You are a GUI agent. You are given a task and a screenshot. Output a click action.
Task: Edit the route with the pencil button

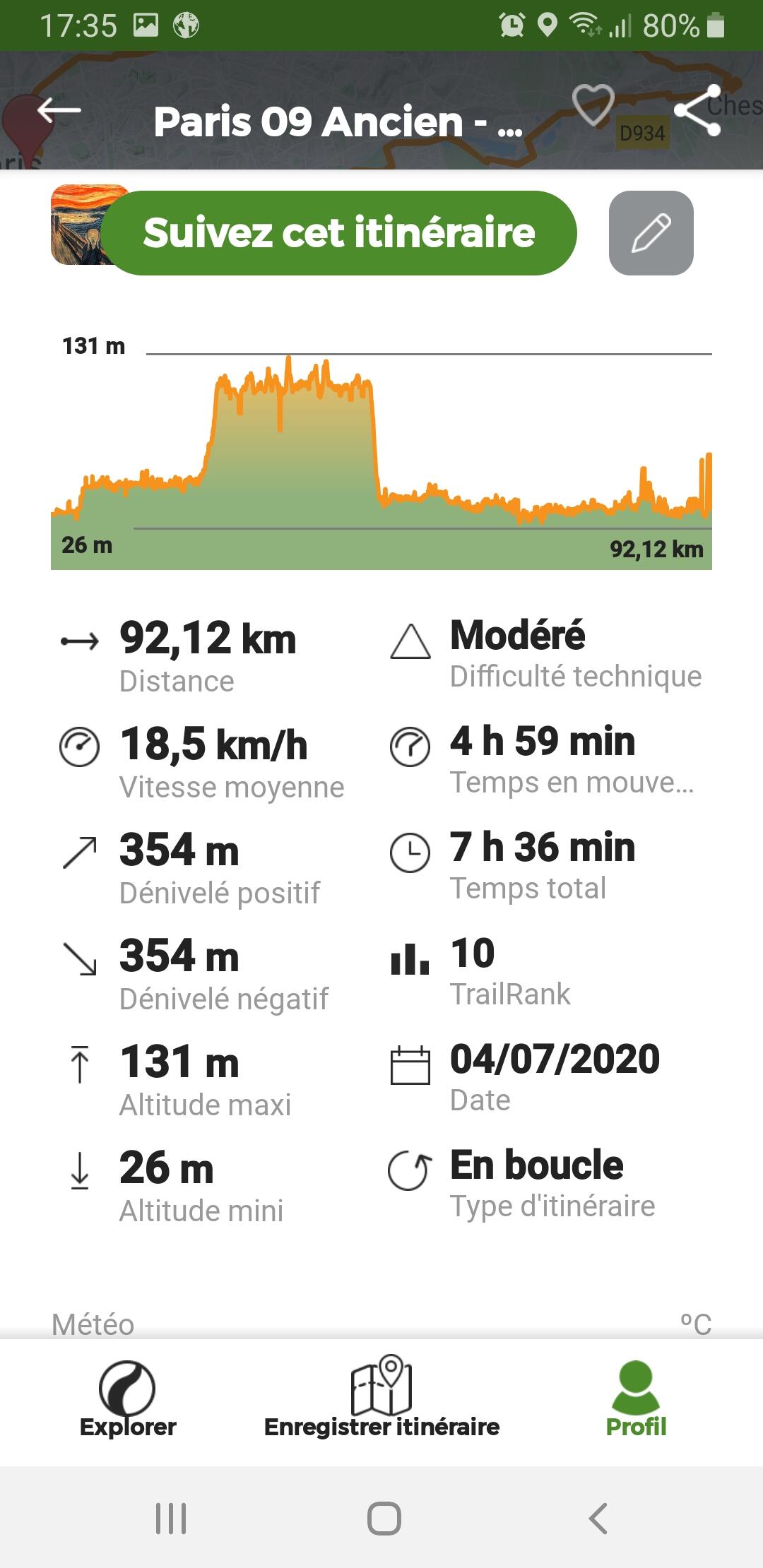pyautogui.click(x=651, y=233)
